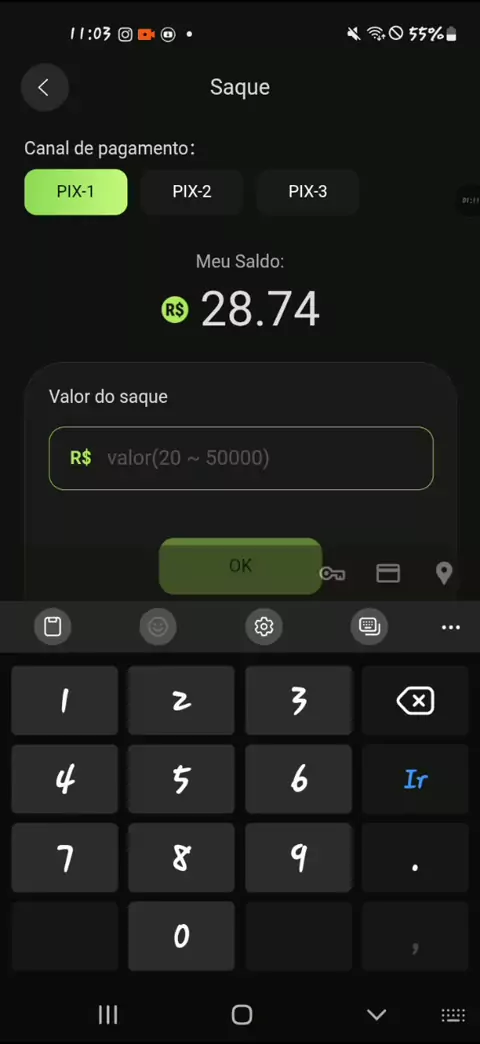Confirm withdrawal with the OK button
Viewport: 480px width, 1044px height.
pyautogui.click(x=240, y=566)
